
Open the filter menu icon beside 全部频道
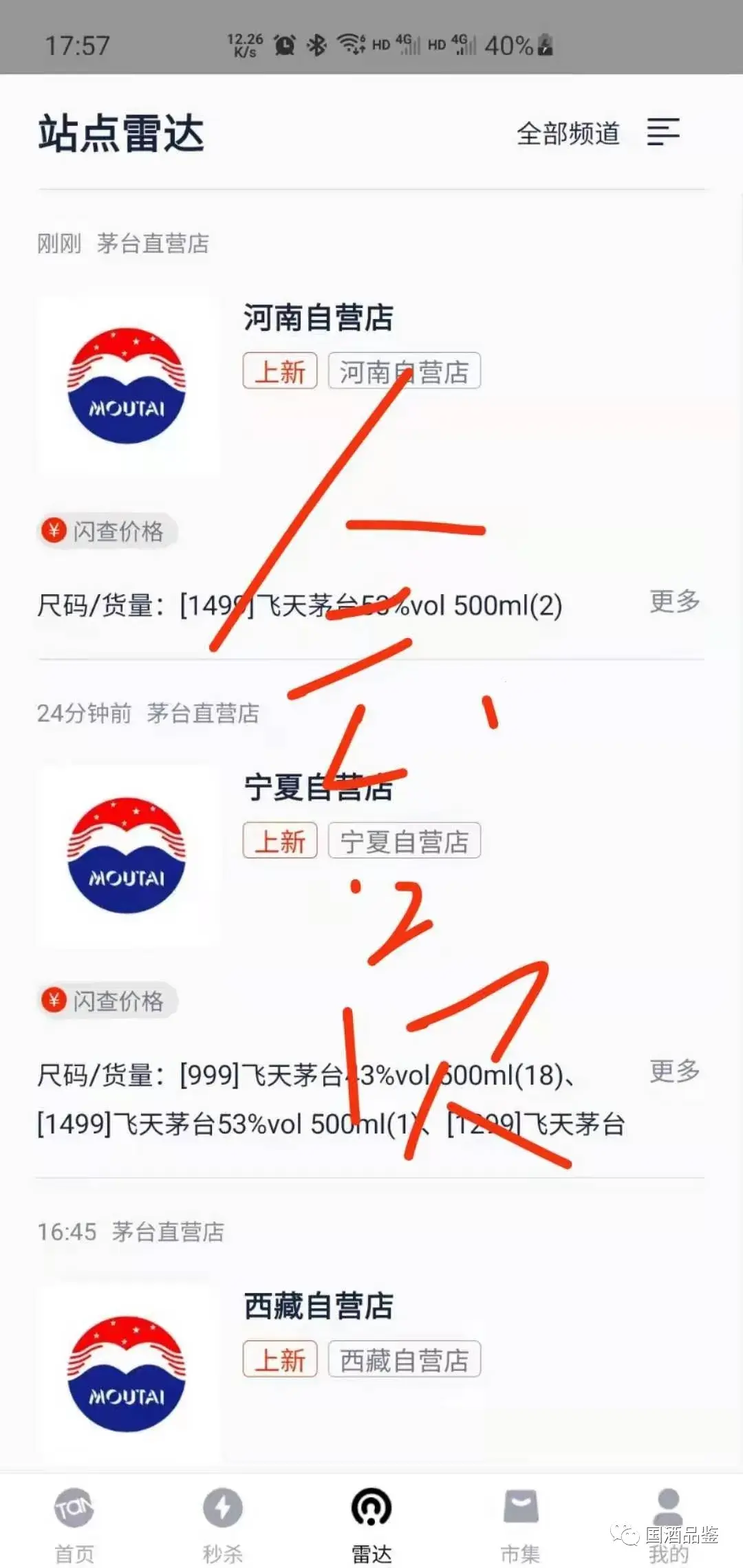[663, 132]
